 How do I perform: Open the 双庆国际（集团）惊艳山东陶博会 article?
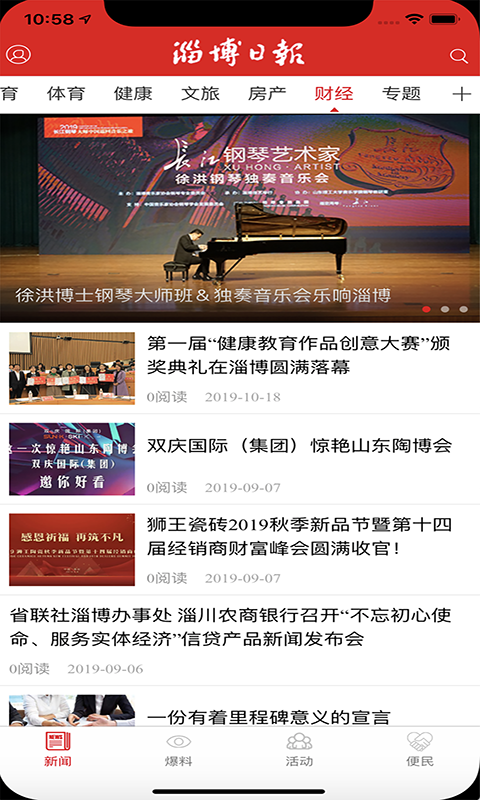point(240,459)
